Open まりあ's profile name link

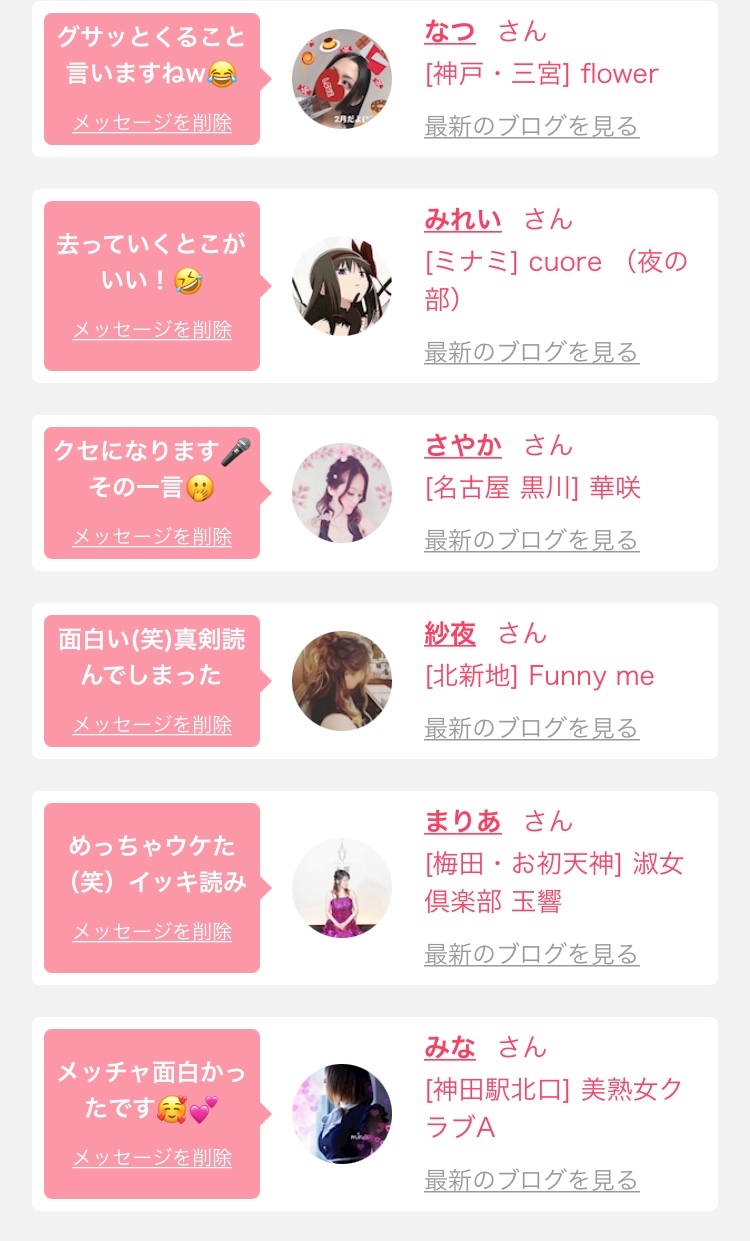tap(463, 821)
